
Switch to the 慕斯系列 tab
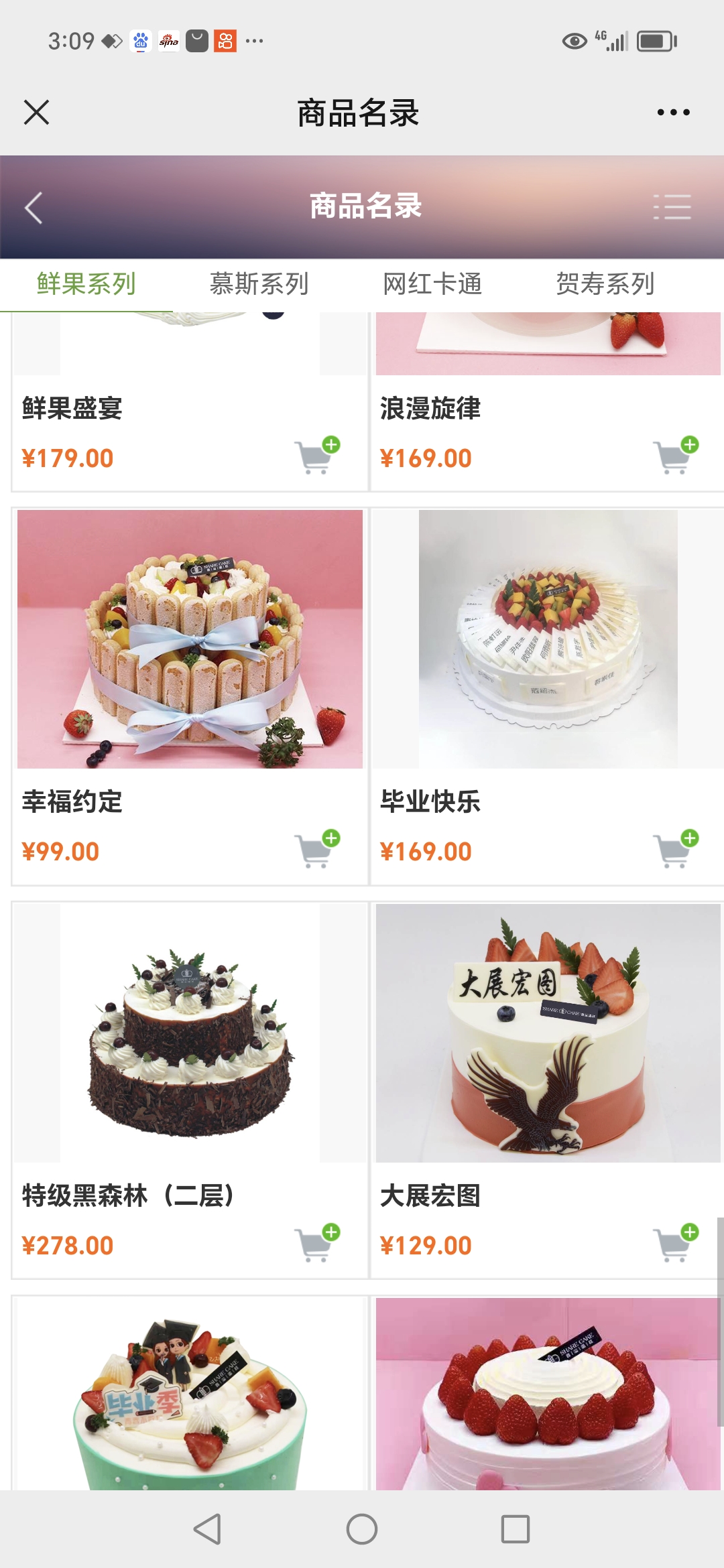click(x=259, y=284)
